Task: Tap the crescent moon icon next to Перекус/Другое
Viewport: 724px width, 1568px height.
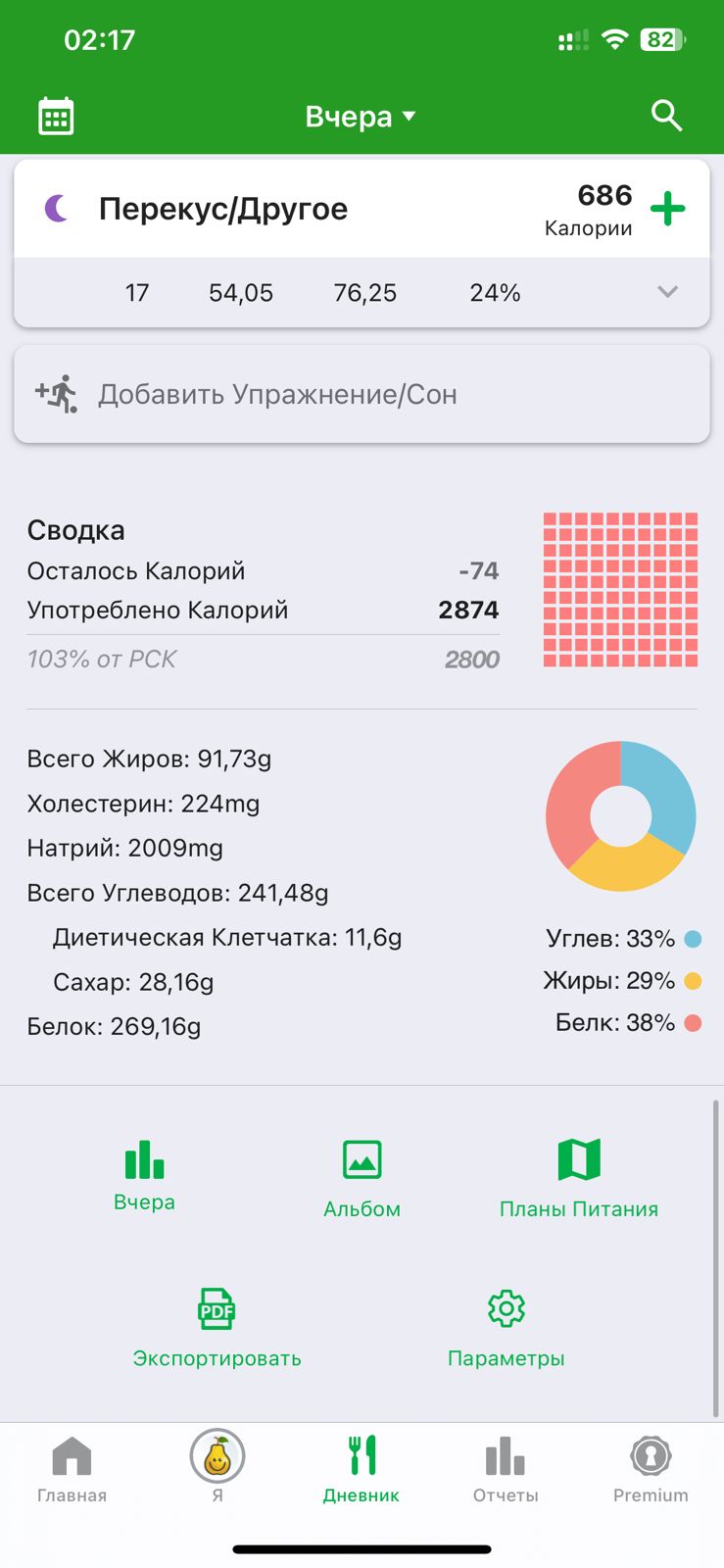Action: pos(56,208)
